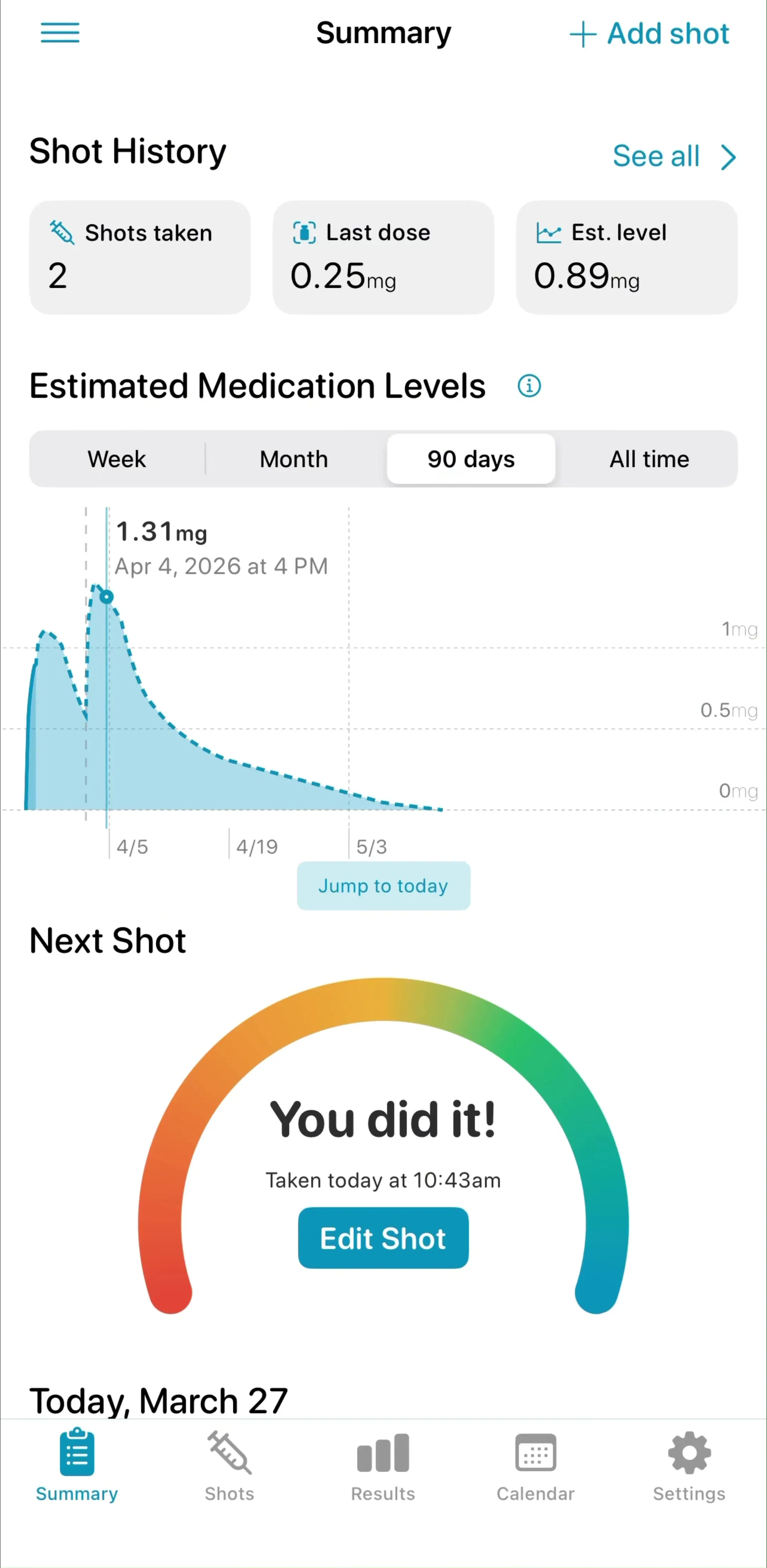
Task: Open the Est. level card
Action: tap(626, 258)
